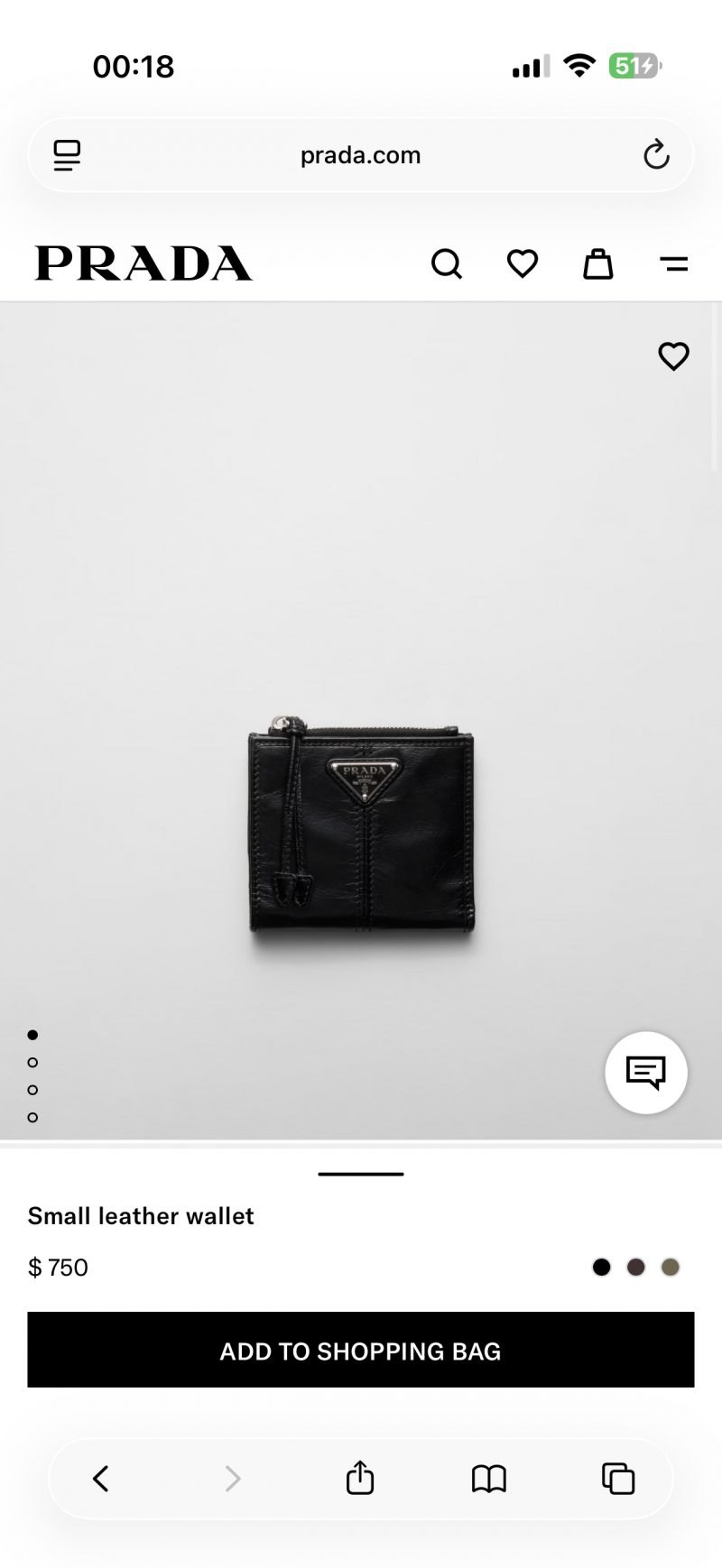722x1568 pixels.
Task: Select the black color swatch
Action: [x=602, y=1268]
